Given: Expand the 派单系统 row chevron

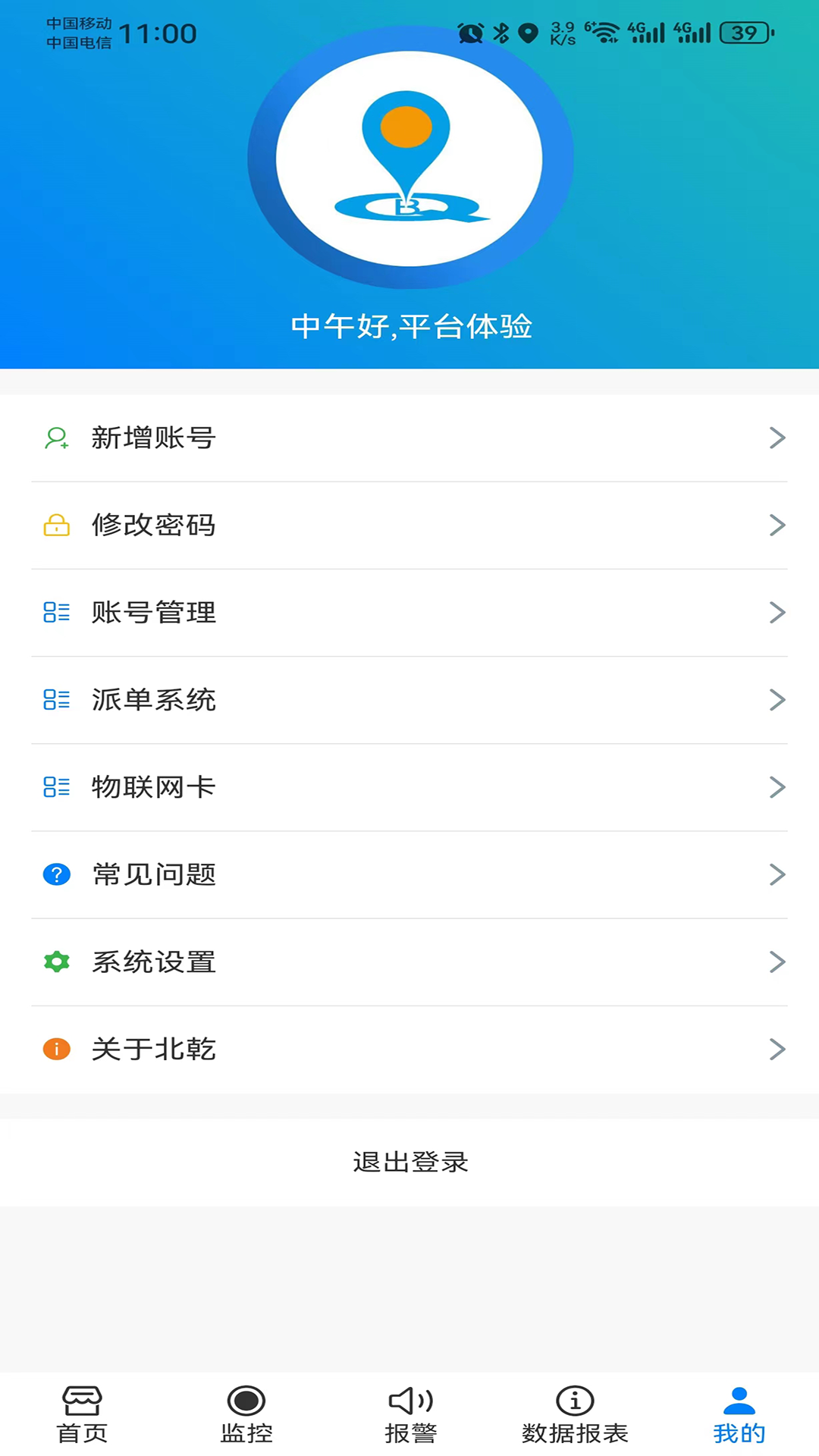Looking at the screenshot, I should (777, 700).
